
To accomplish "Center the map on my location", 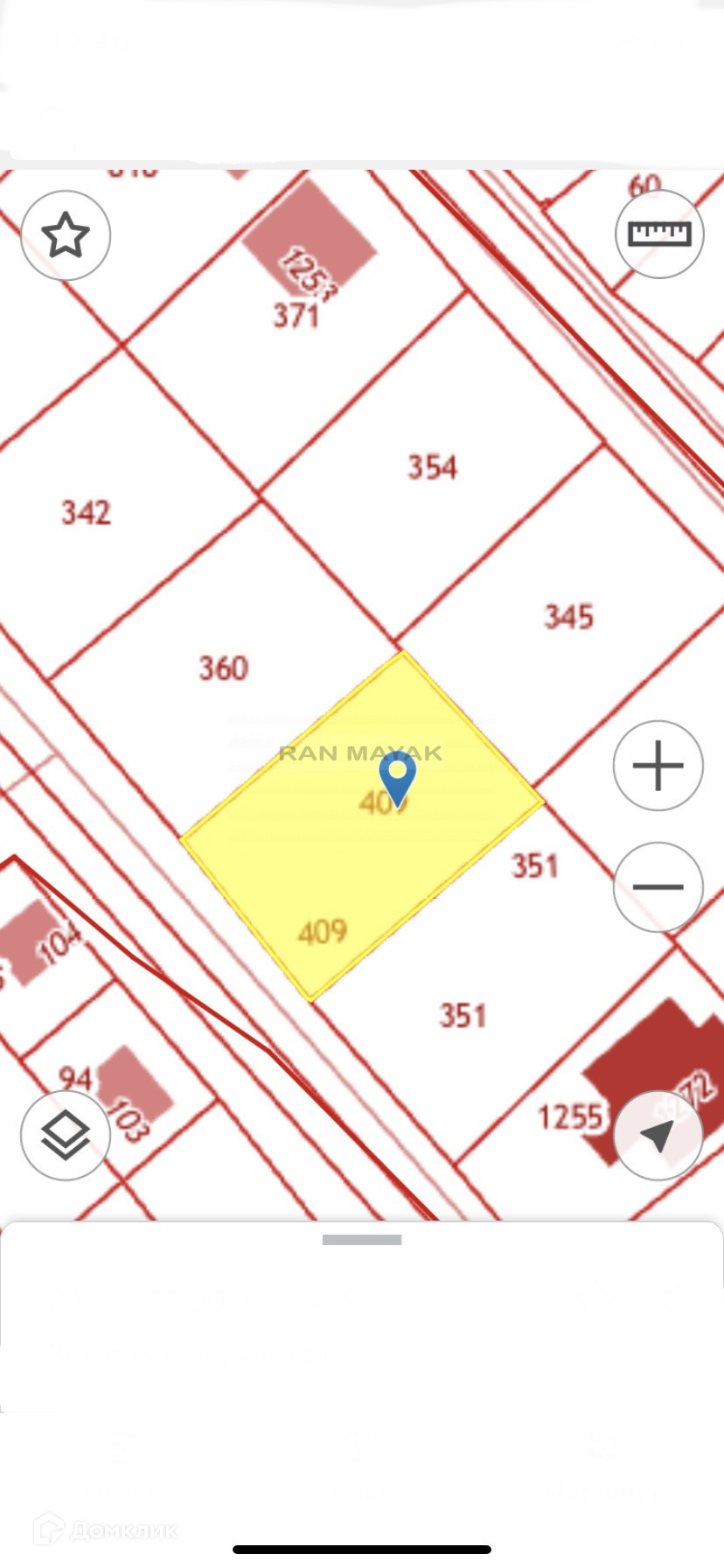I will 658,1135.
